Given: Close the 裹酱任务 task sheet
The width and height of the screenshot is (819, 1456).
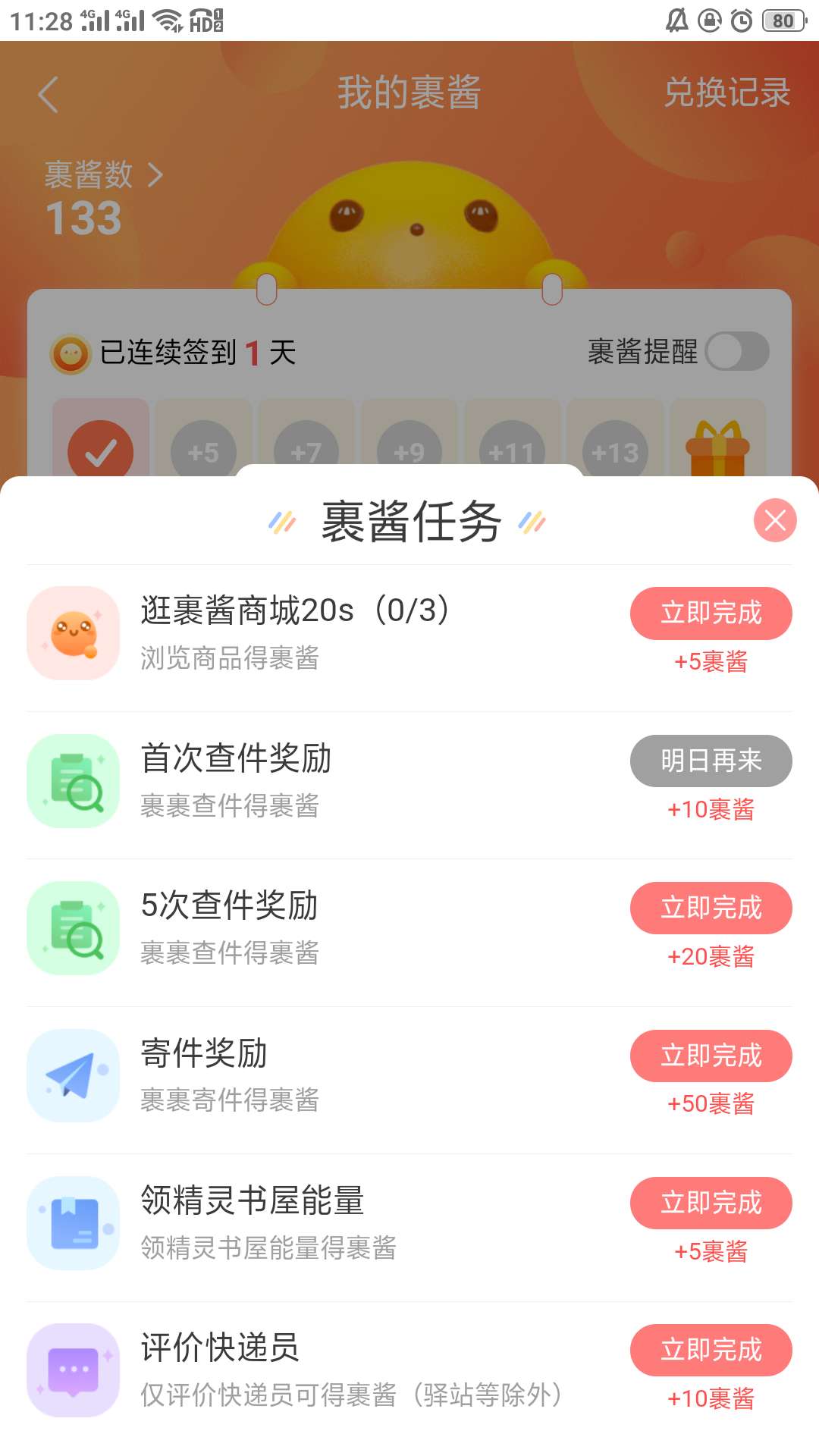Looking at the screenshot, I should (x=774, y=520).
